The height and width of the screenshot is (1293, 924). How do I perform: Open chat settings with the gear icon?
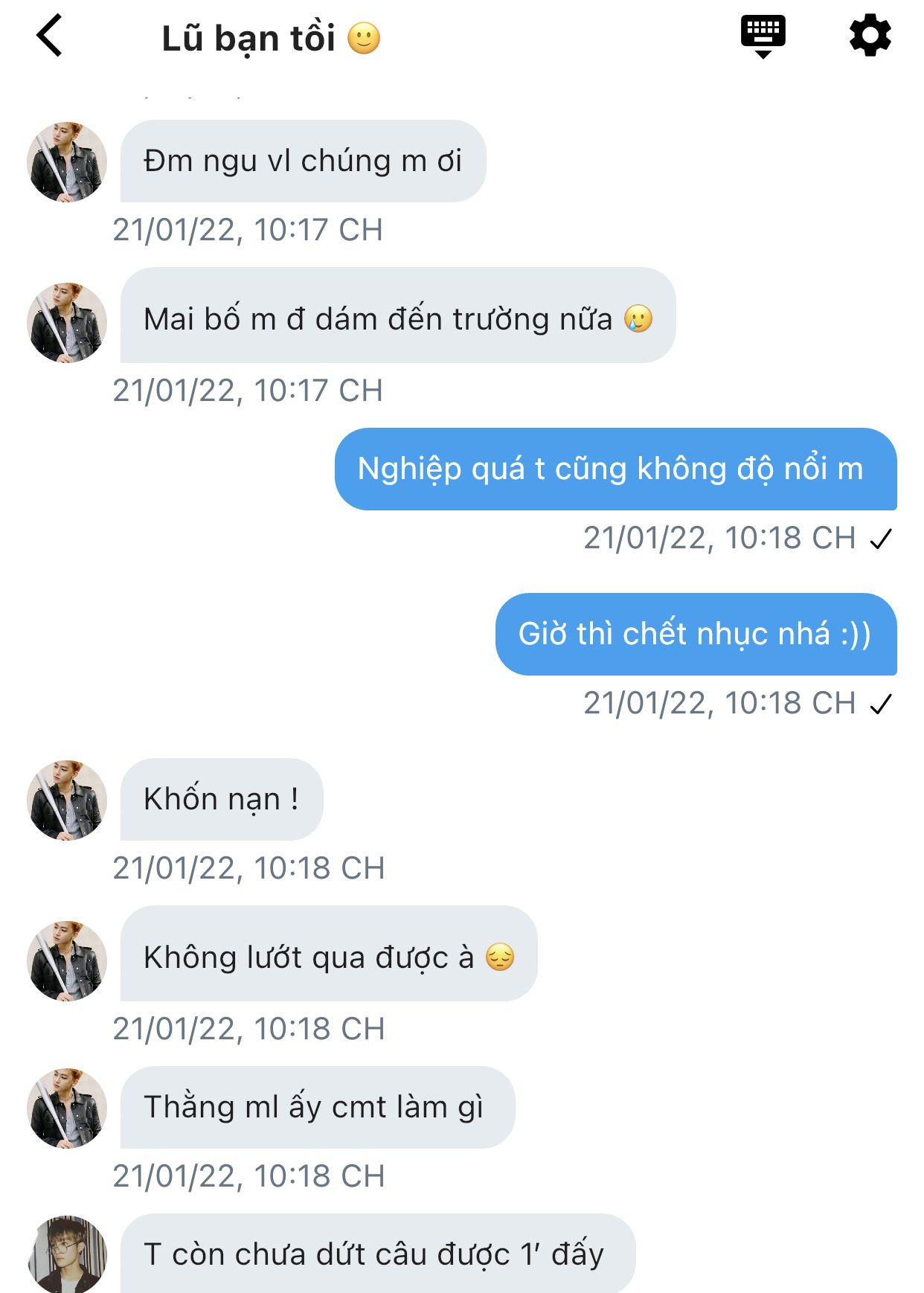[870, 36]
